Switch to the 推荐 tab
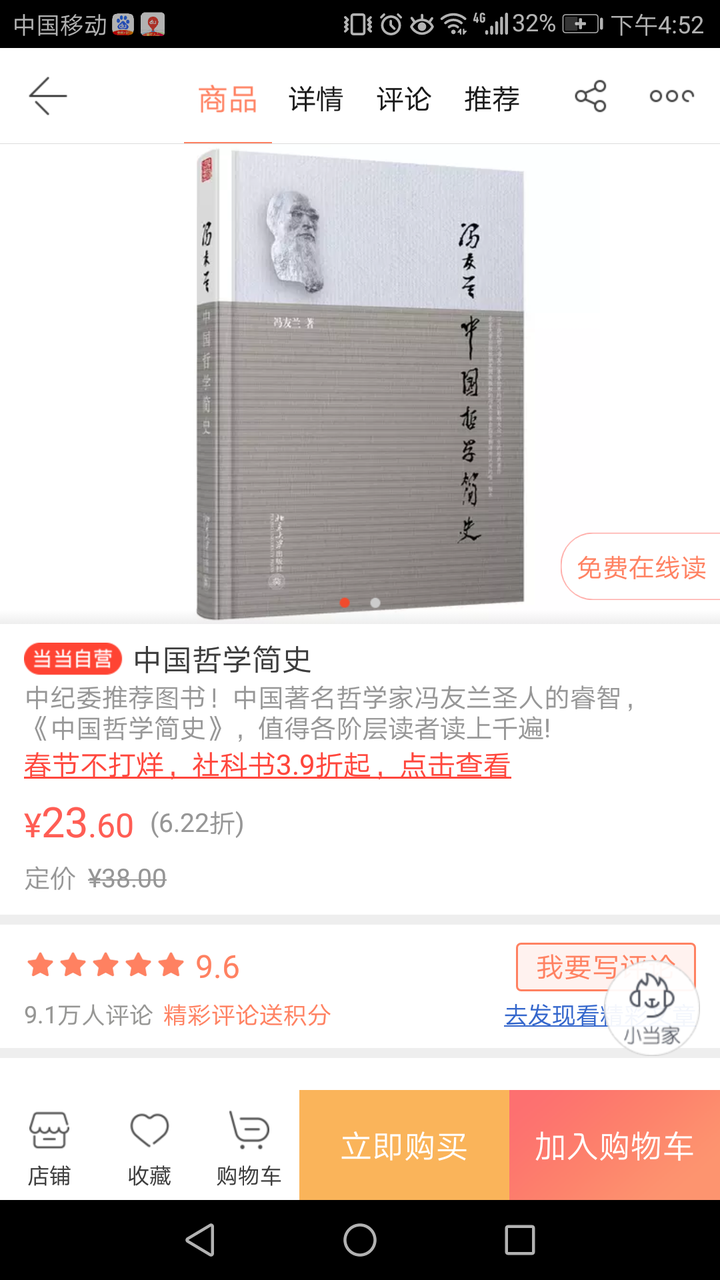The height and width of the screenshot is (1280, 720). pos(492,98)
